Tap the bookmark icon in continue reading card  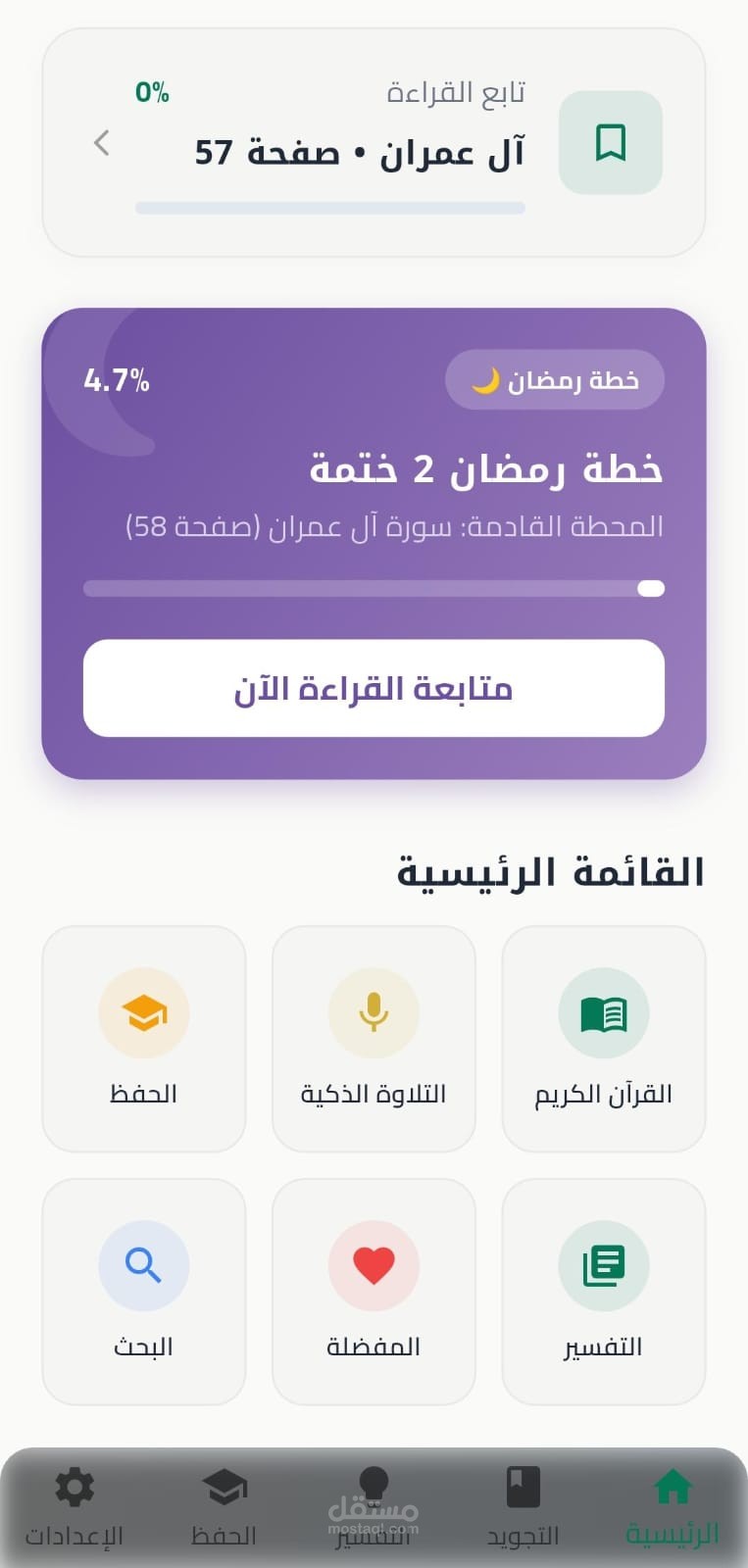click(610, 143)
